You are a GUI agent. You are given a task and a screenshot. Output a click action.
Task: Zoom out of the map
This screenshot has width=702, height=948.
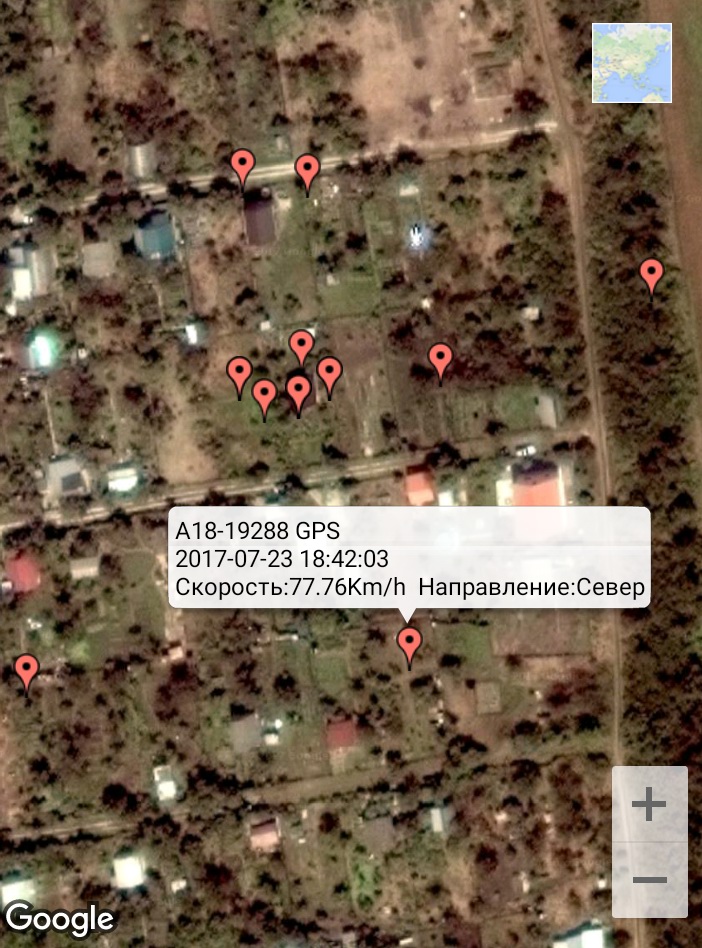click(x=649, y=879)
